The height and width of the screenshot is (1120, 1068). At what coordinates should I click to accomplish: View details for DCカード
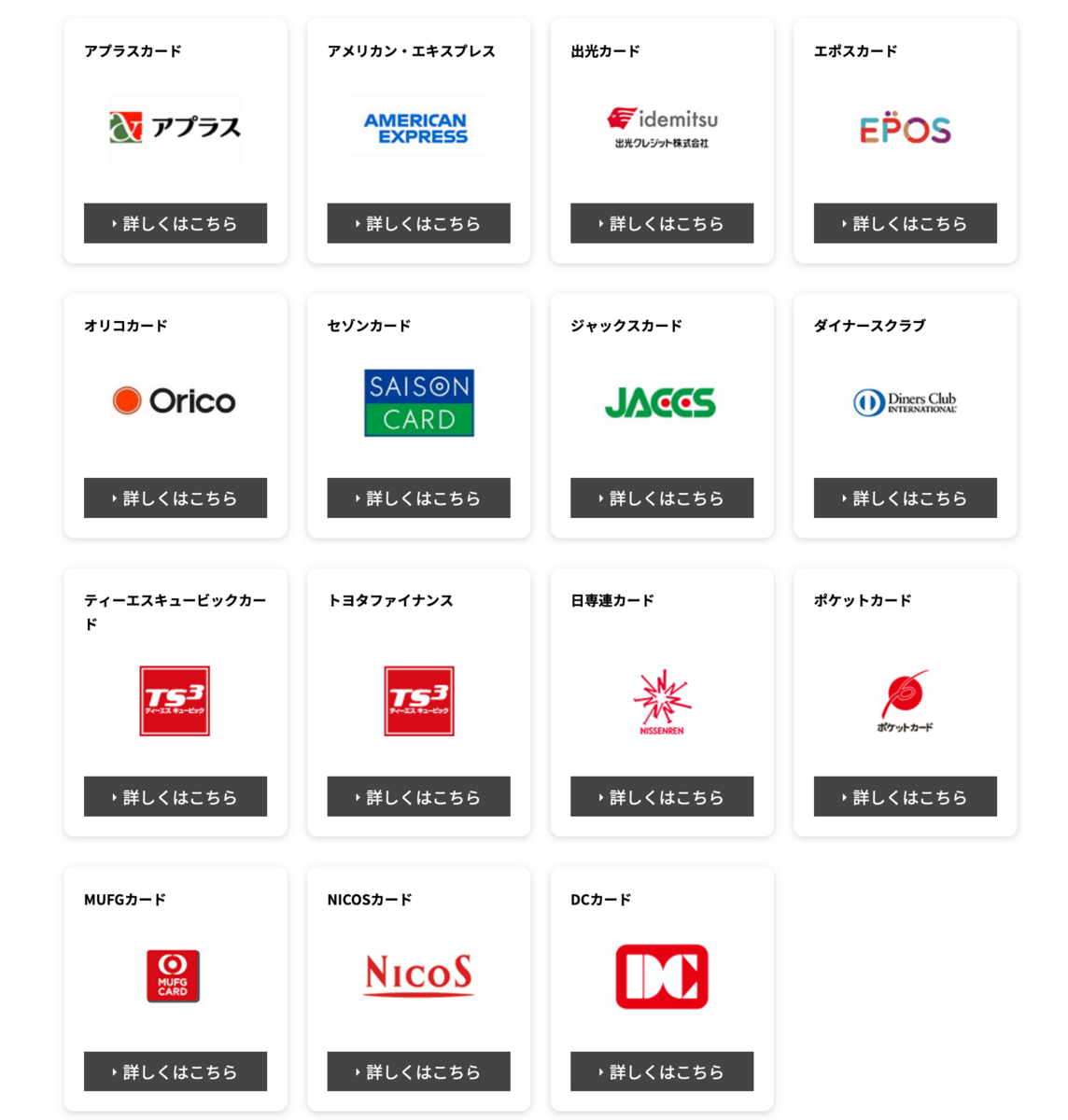(662, 1071)
